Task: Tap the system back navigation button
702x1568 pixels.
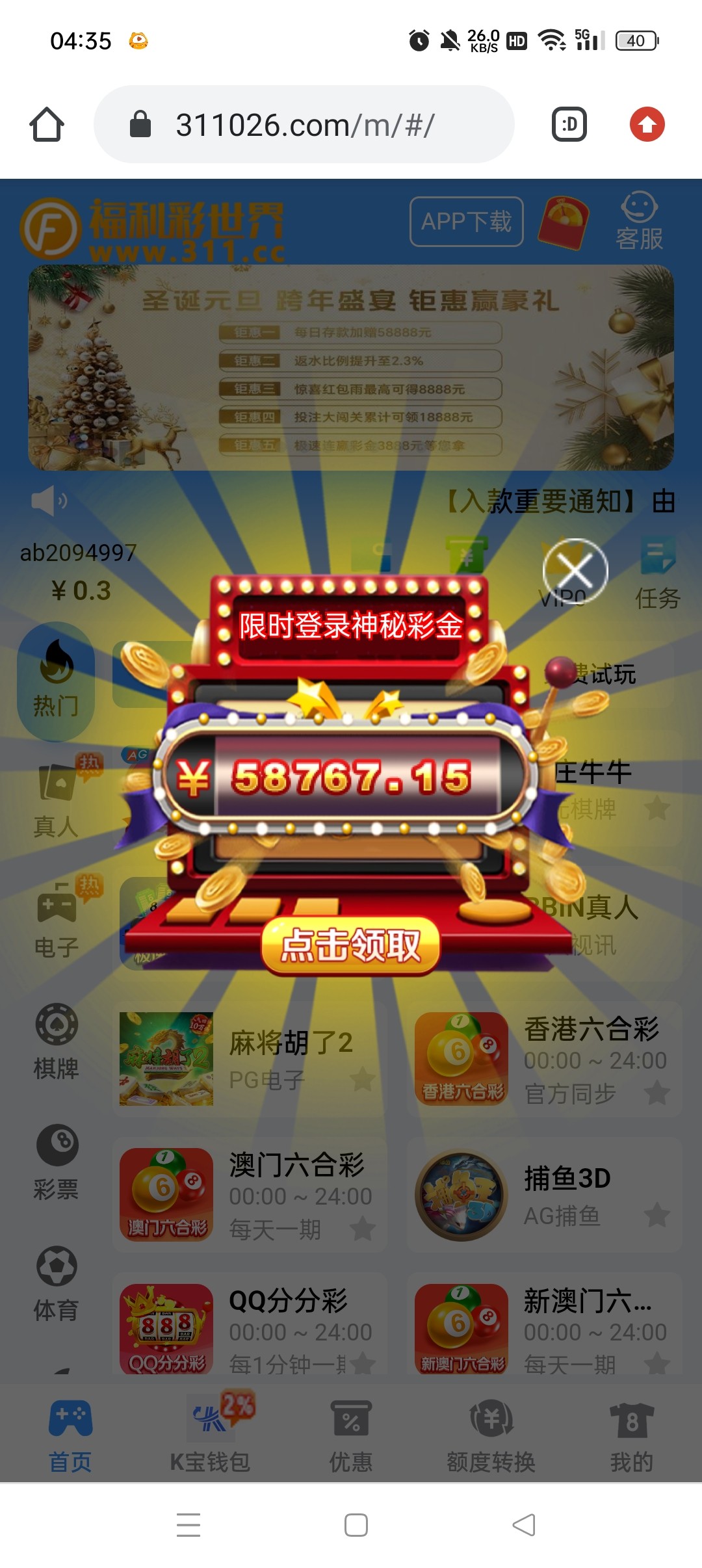Action: click(x=524, y=1525)
